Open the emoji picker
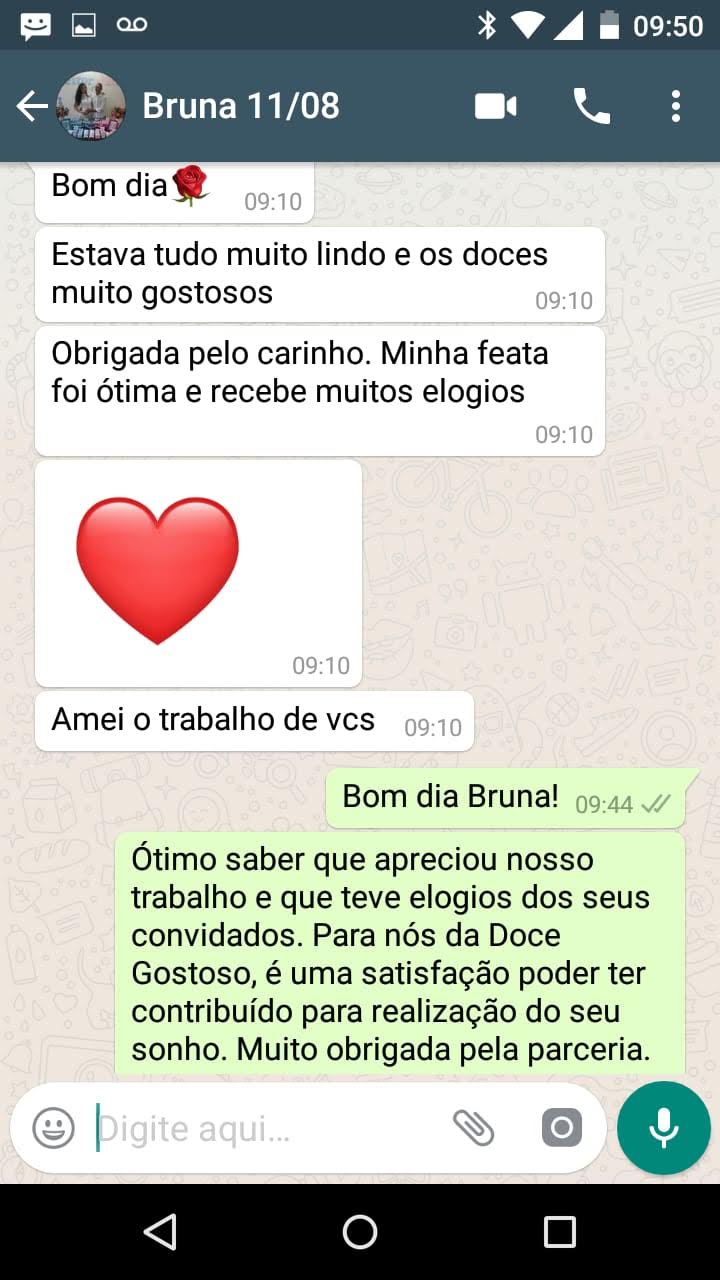The width and height of the screenshot is (720, 1280). (53, 1129)
